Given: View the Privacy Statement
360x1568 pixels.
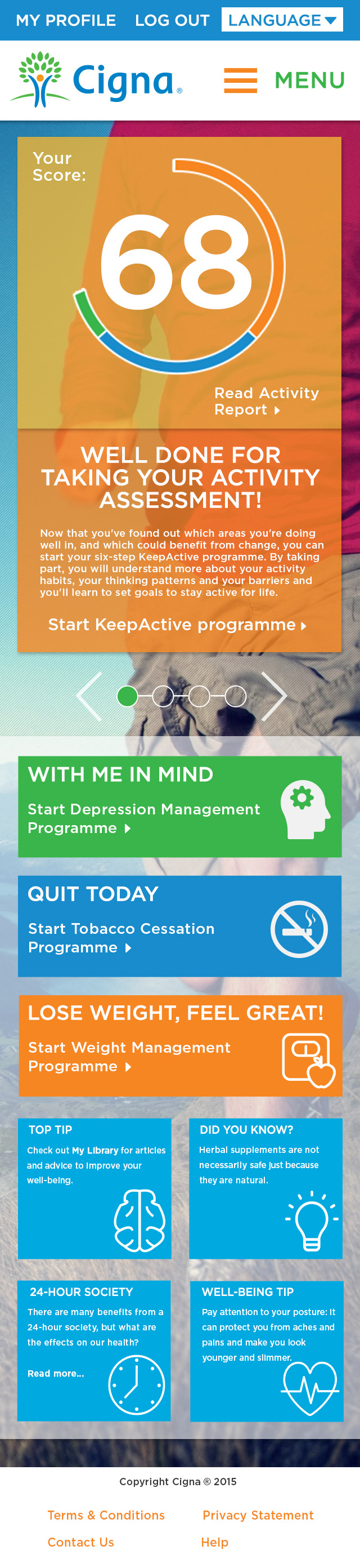Looking at the screenshot, I should coord(258,1515).
